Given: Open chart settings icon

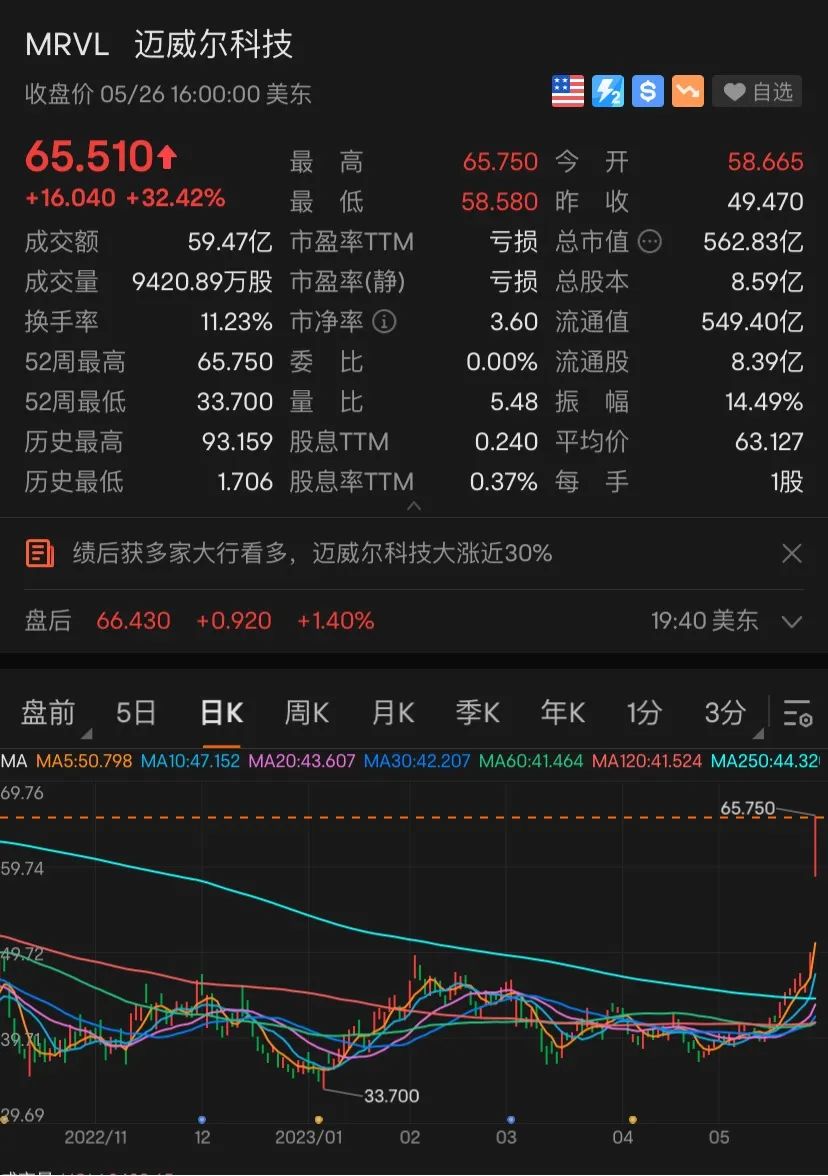Looking at the screenshot, I should tap(797, 713).
